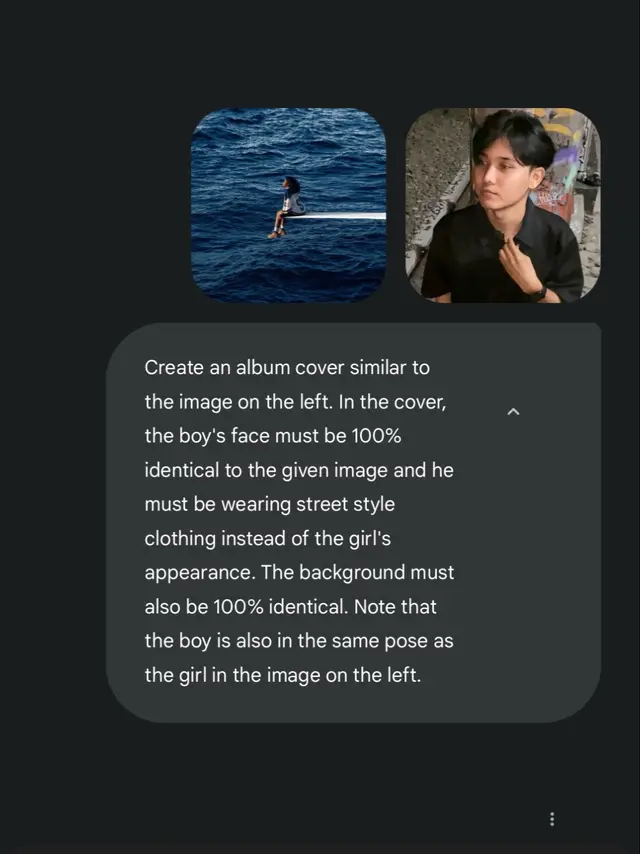Screen dimensions: 640x854
Task: Open the attached ocean album cover image
Action: (288, 204)
